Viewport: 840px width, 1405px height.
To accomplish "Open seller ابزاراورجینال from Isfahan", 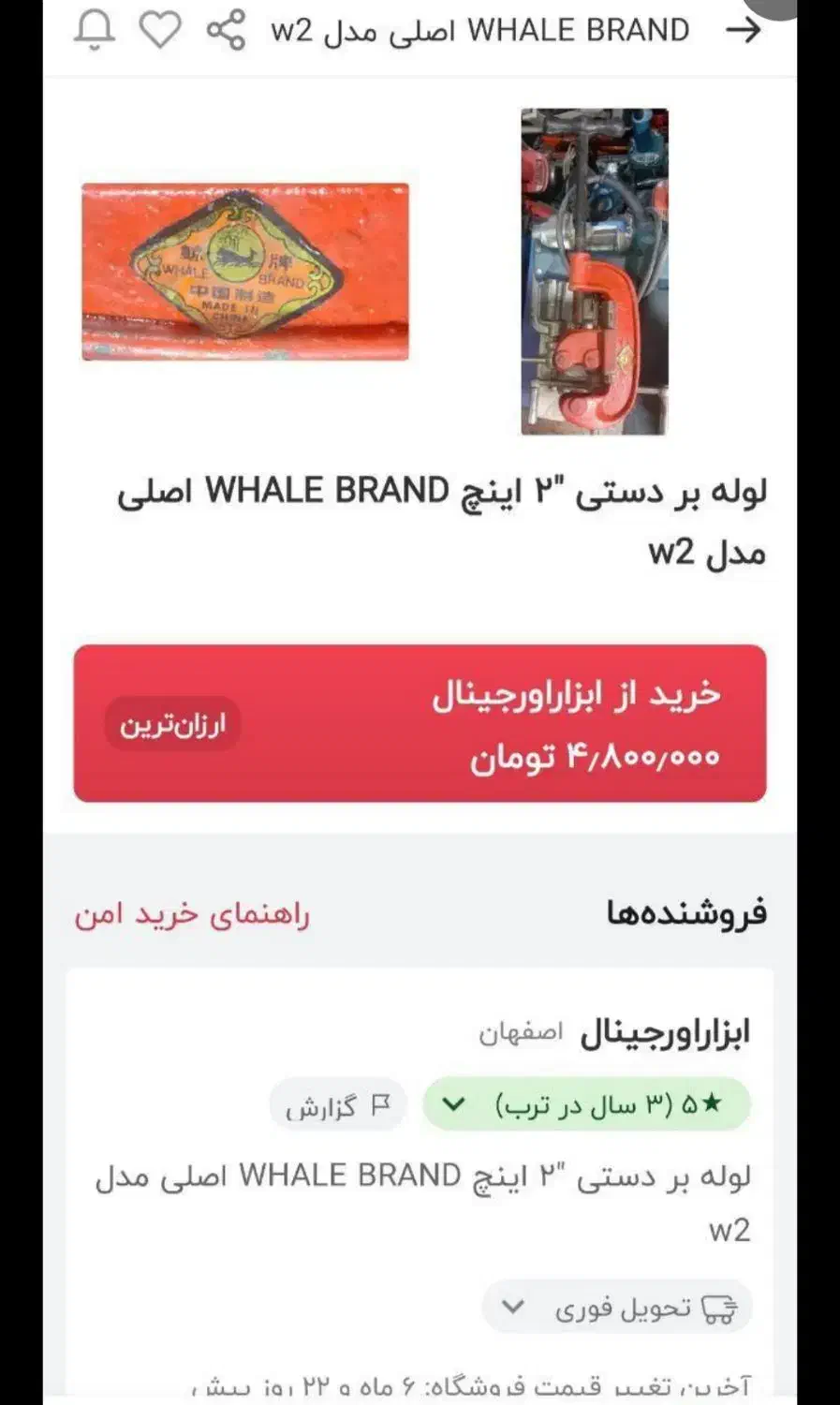I will (614, 1033).
